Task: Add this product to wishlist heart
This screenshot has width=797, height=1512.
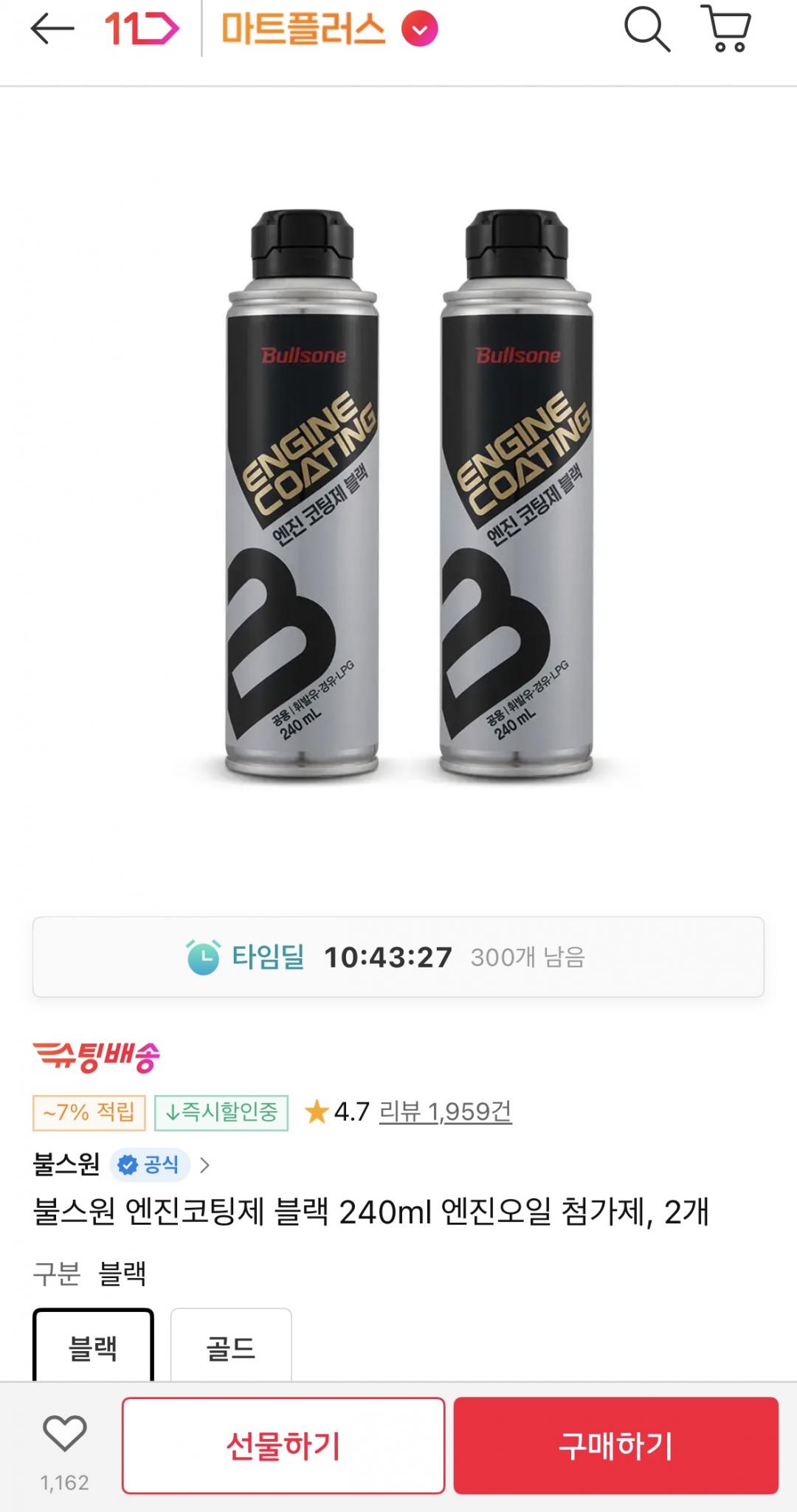Action: coord(65,1434)
